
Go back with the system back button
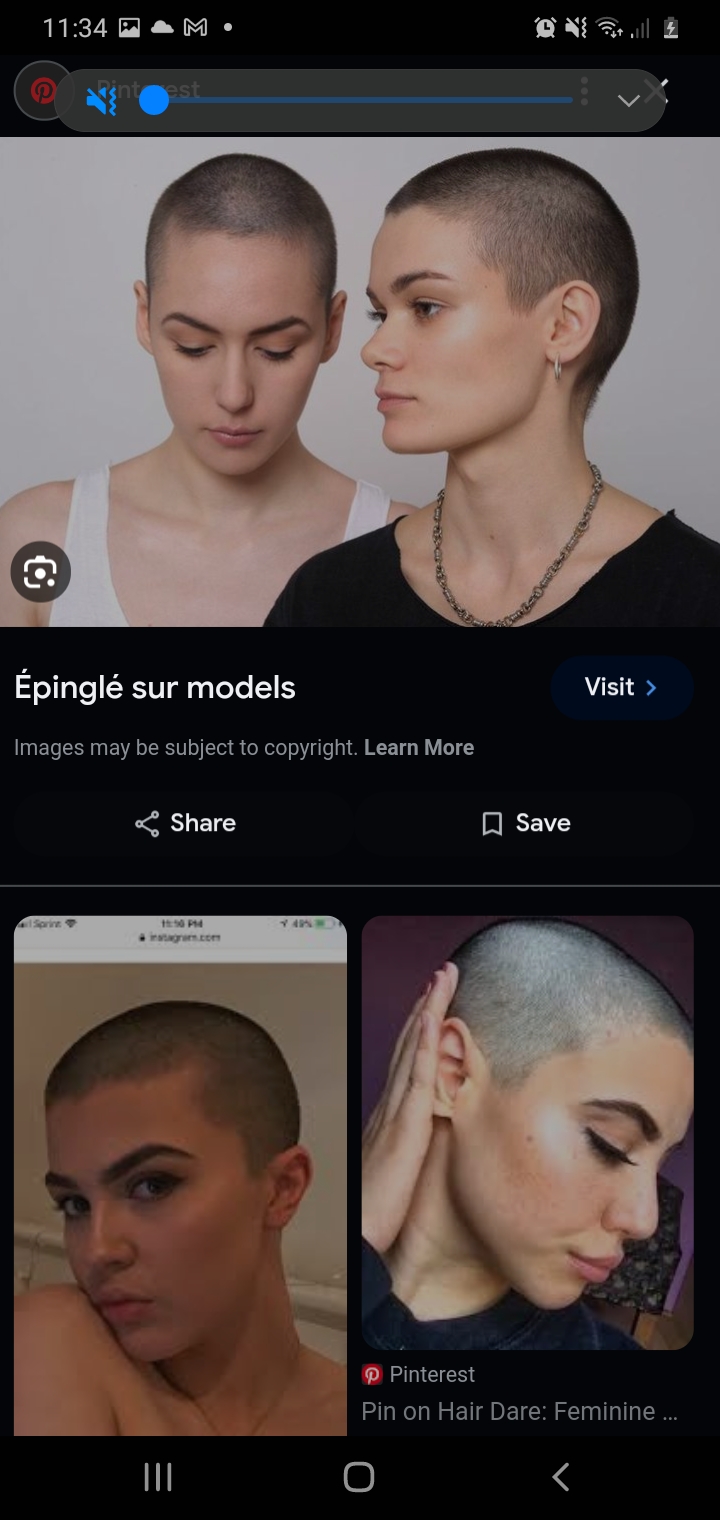click(561, 1477)
